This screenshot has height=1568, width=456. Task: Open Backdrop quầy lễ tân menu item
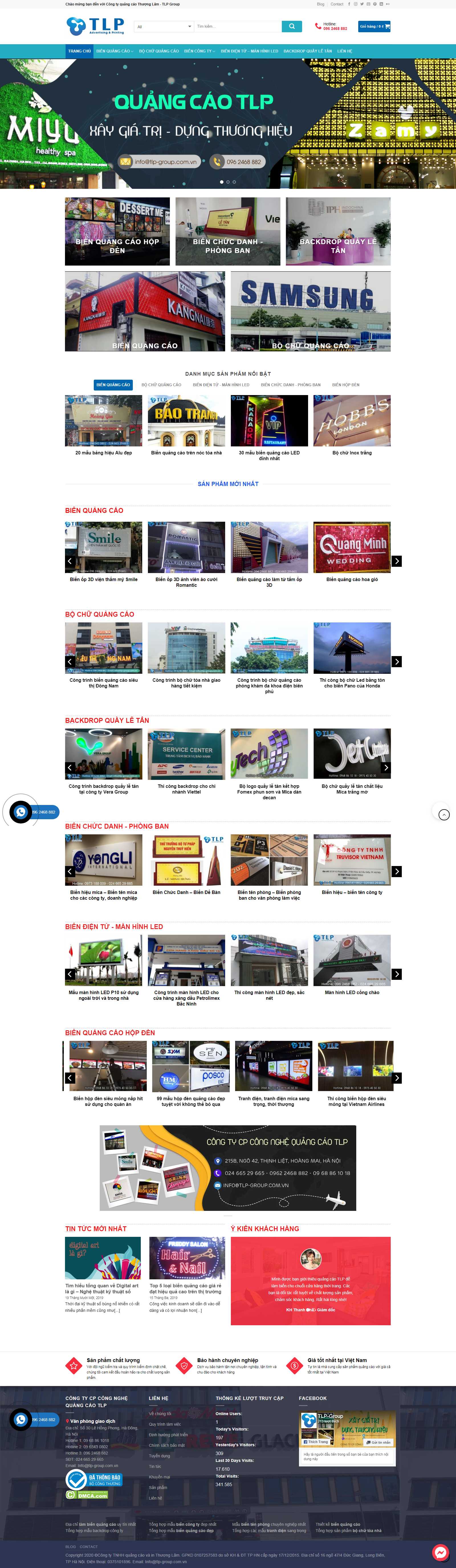(x=307, y=51)
